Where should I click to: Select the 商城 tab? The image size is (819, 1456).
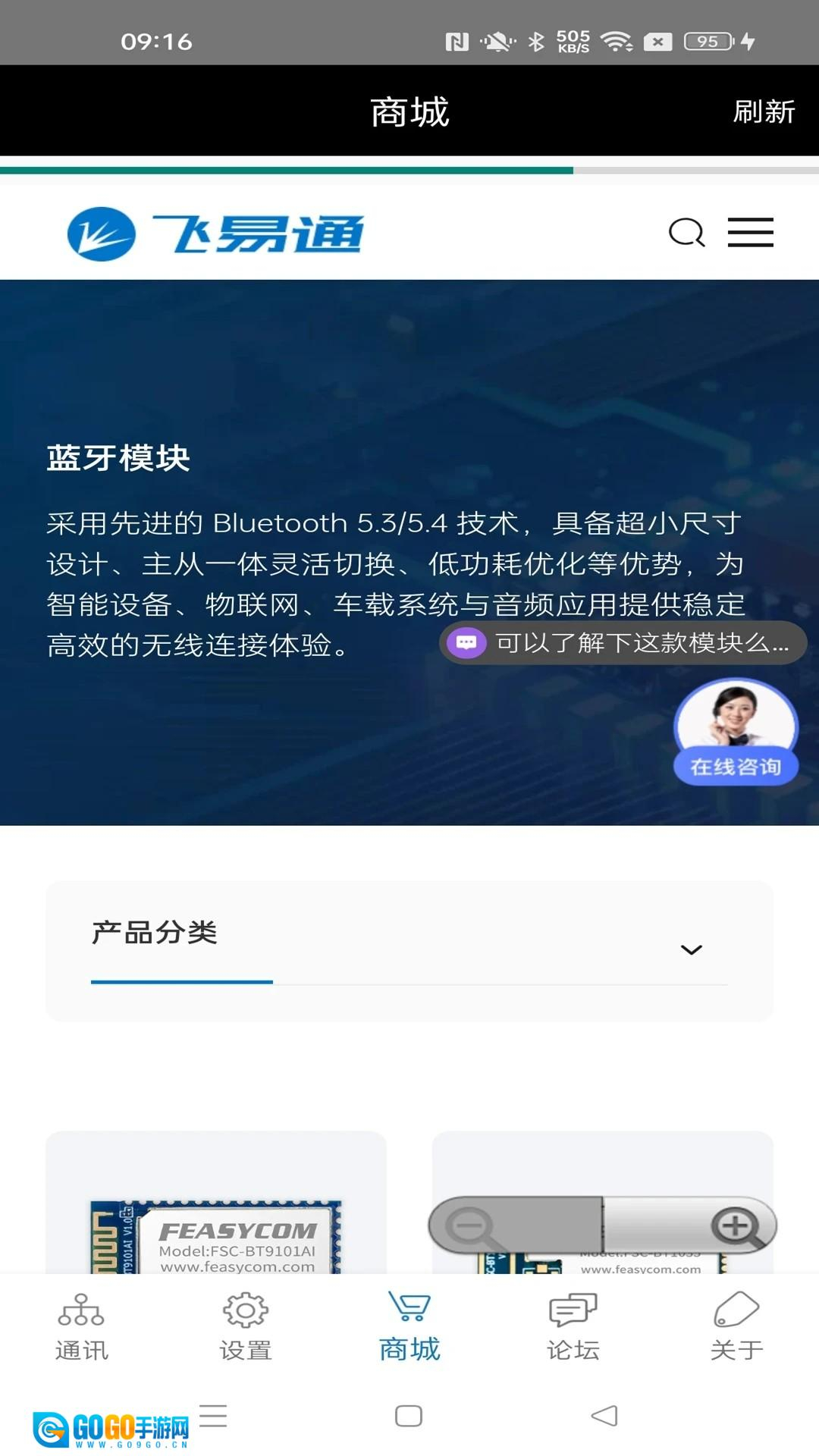point(409,1327)
